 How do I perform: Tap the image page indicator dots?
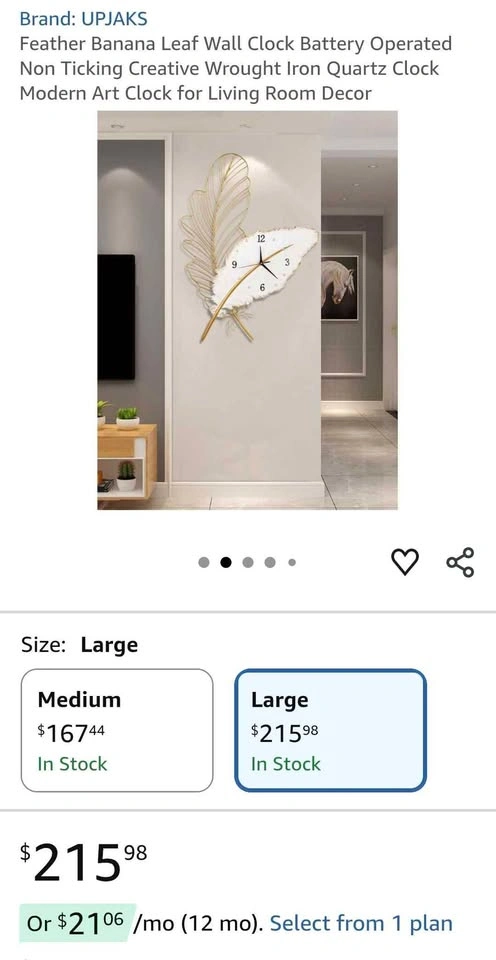[247, 563]
